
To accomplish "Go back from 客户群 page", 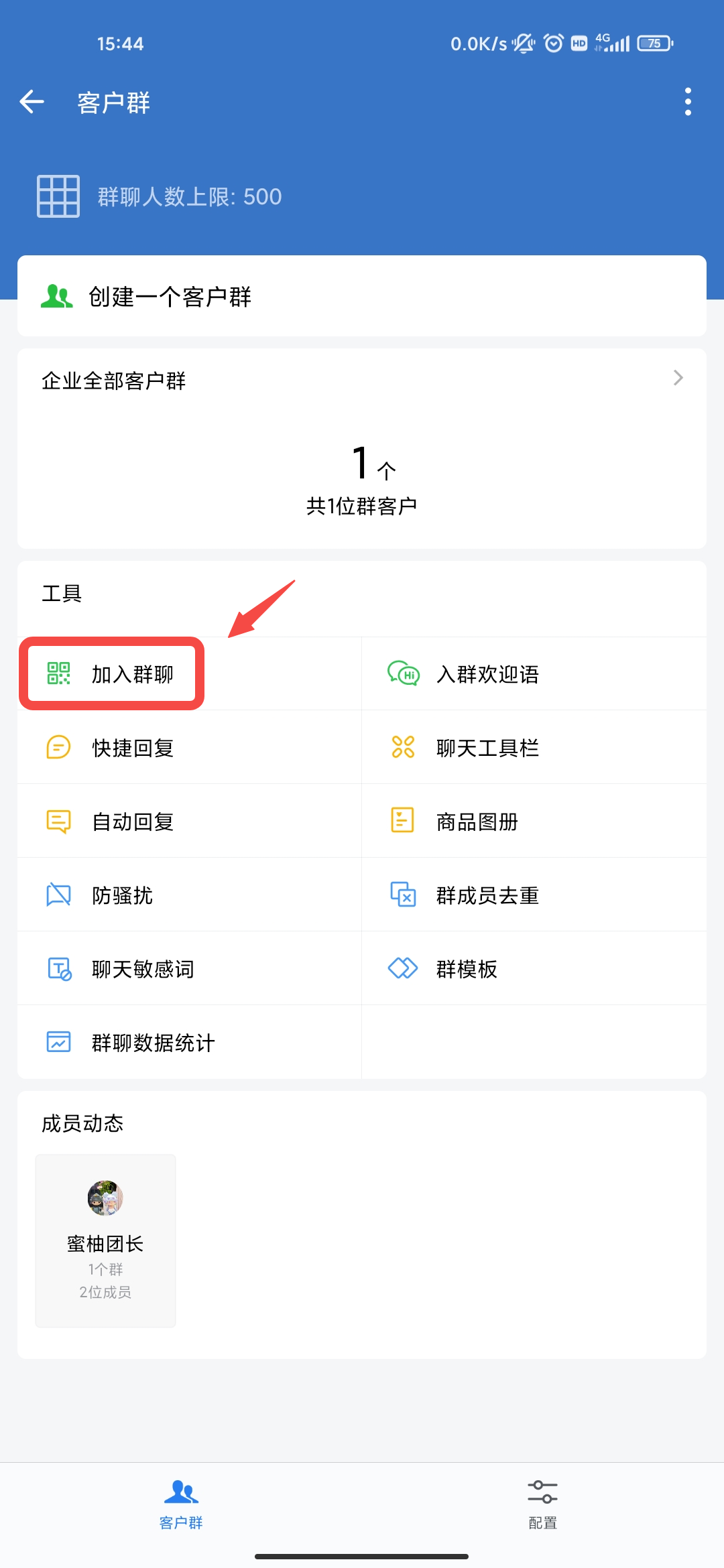I will (32, 102).
